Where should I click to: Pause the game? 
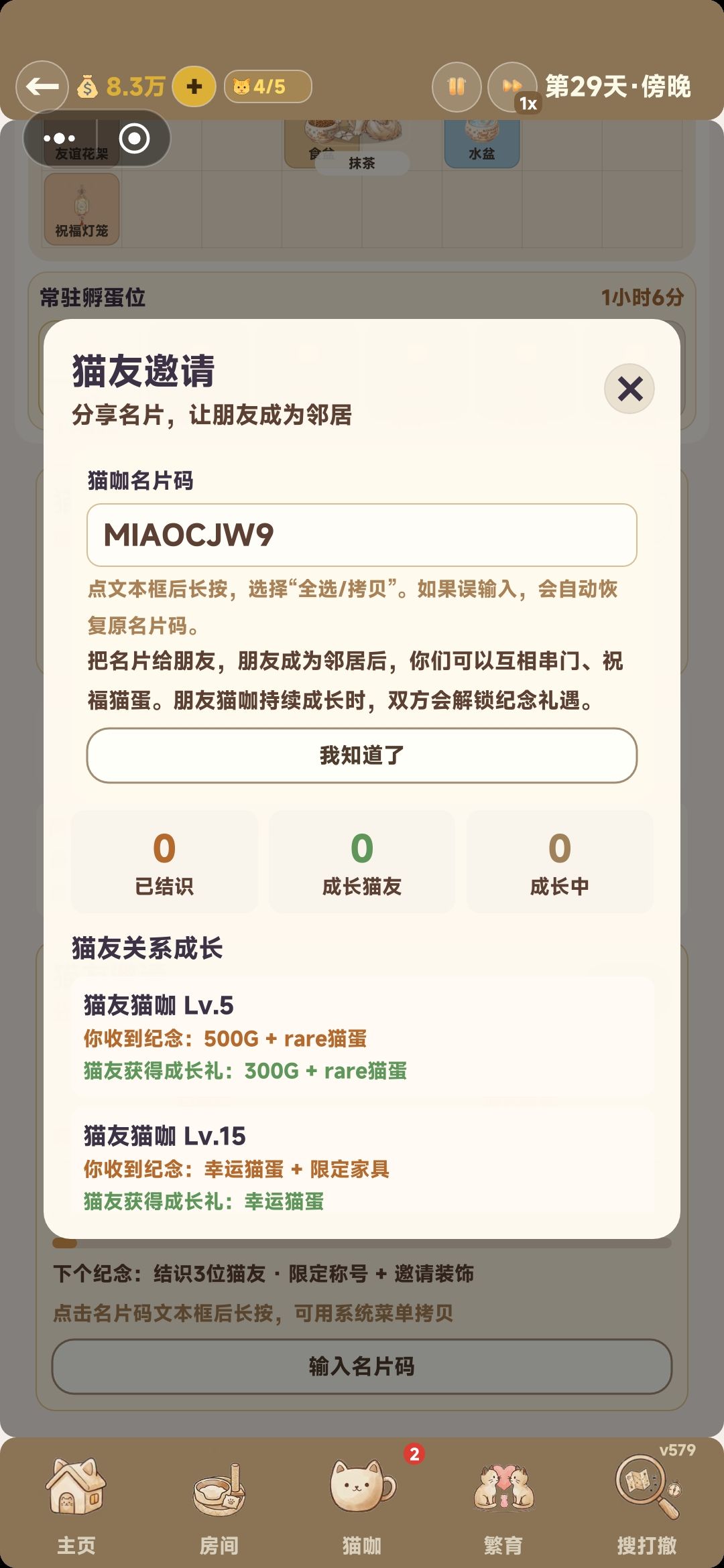click(x=457, y=86)
